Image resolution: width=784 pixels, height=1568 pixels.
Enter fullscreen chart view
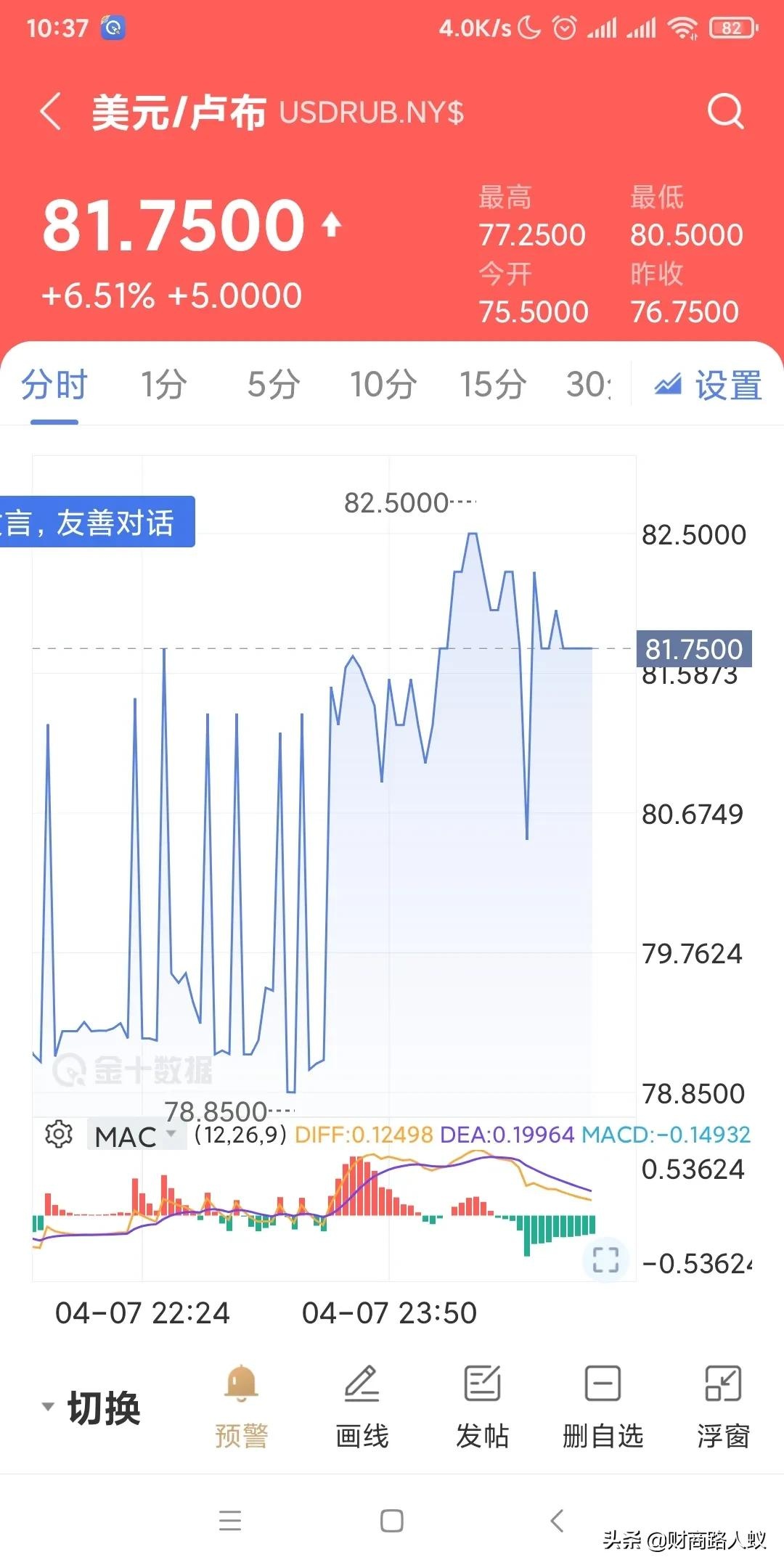605,1259
